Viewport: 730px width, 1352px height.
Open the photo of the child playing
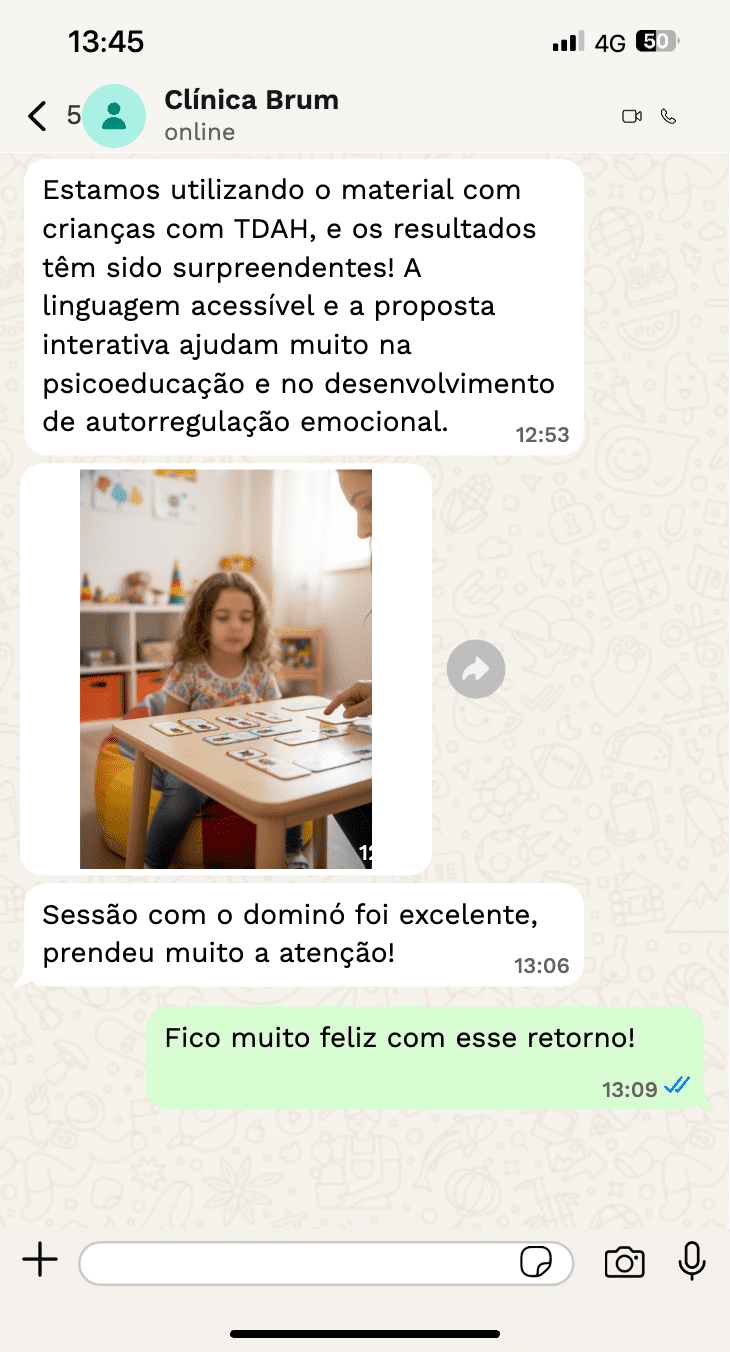(226, 668)
